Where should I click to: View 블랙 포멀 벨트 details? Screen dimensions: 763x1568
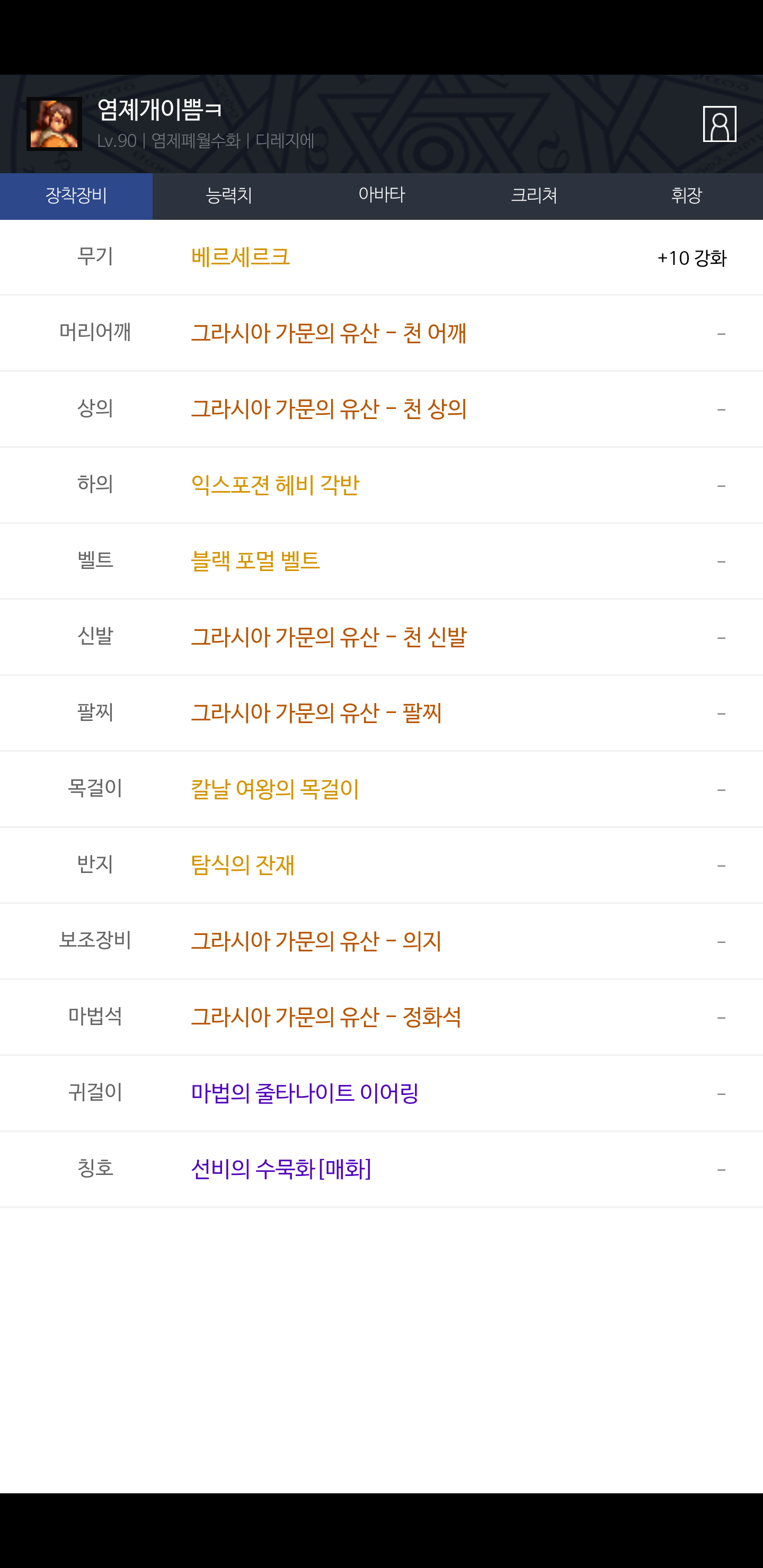coord(255,561)
